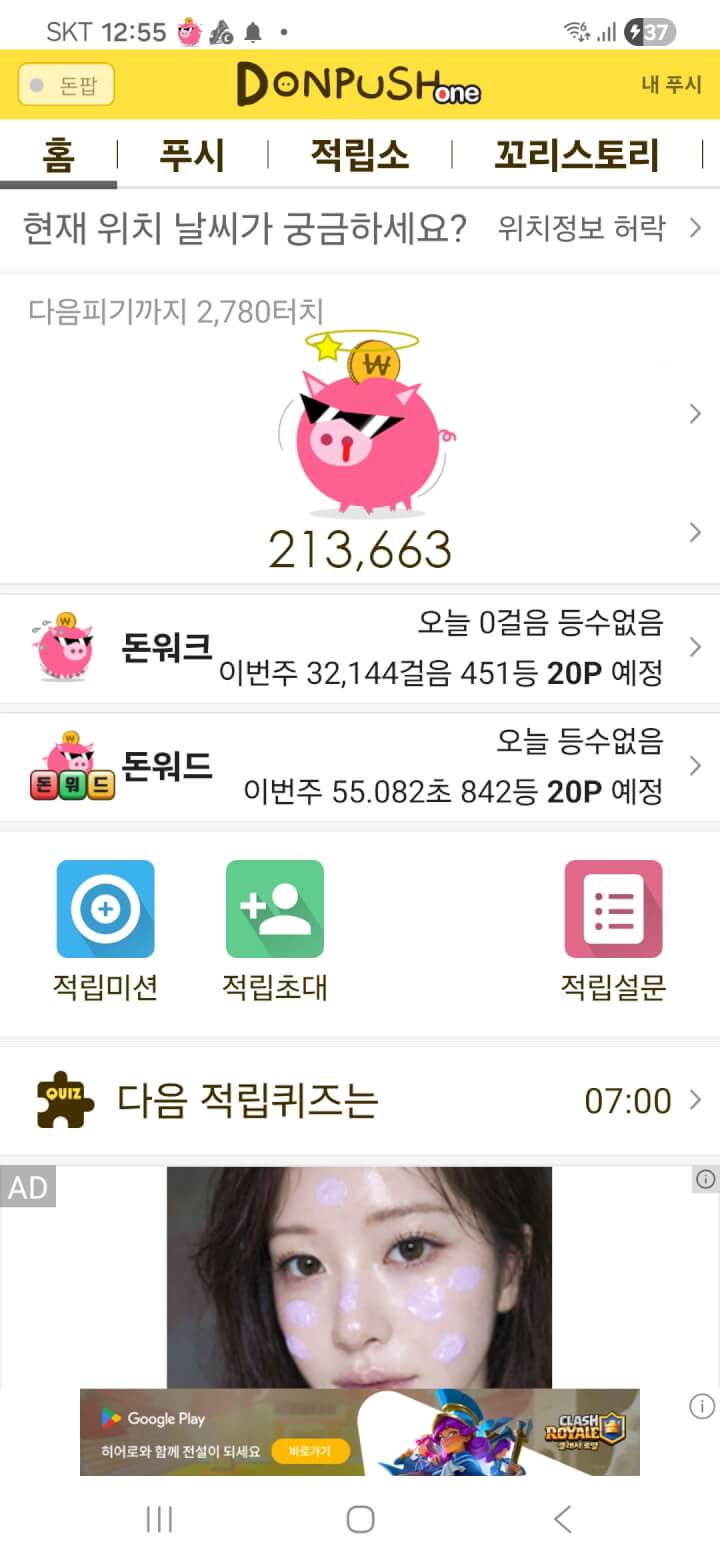
Task: Allow location via 위치정보 허락
Action: 599,229
